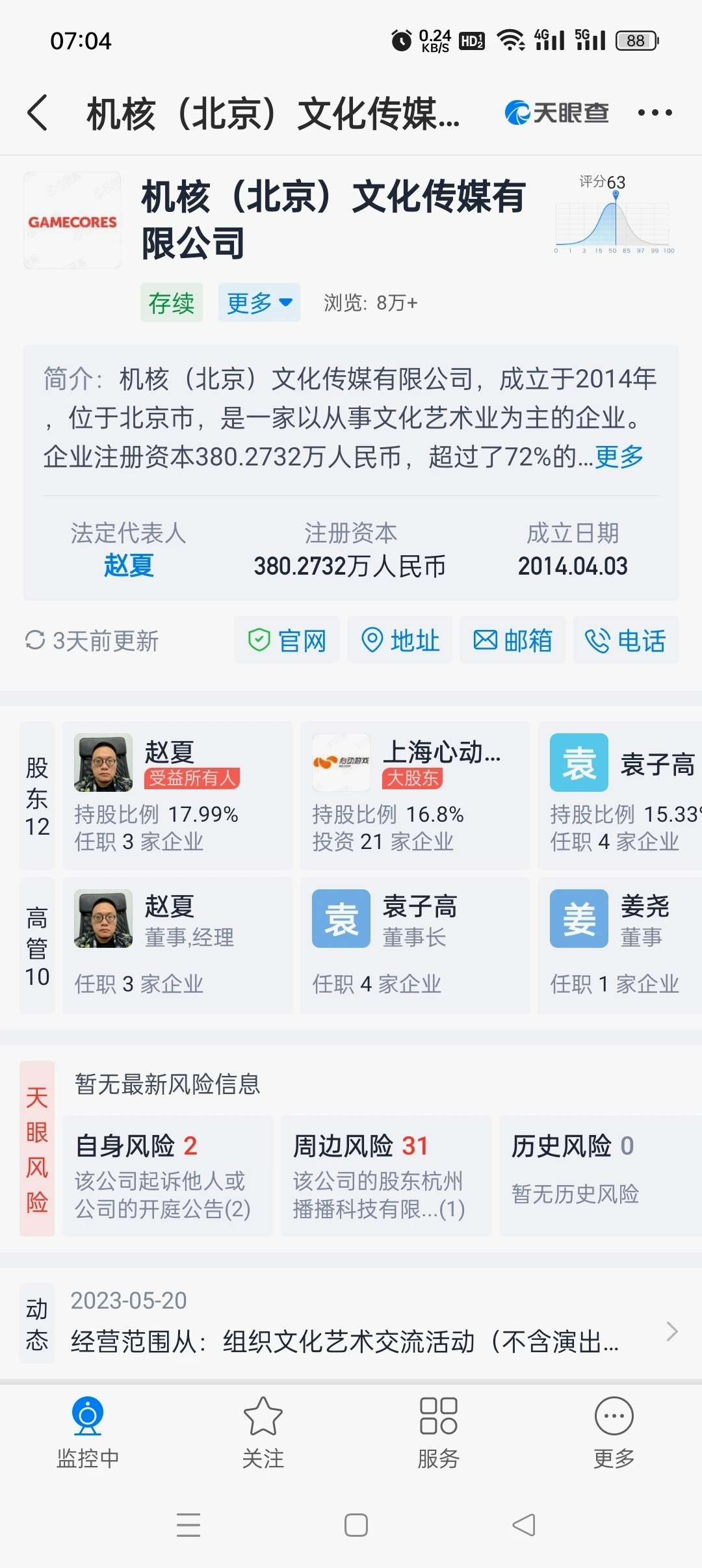Open the 官网 official website button
This screenshot has height=1568, width=702.
coord(287,640)
